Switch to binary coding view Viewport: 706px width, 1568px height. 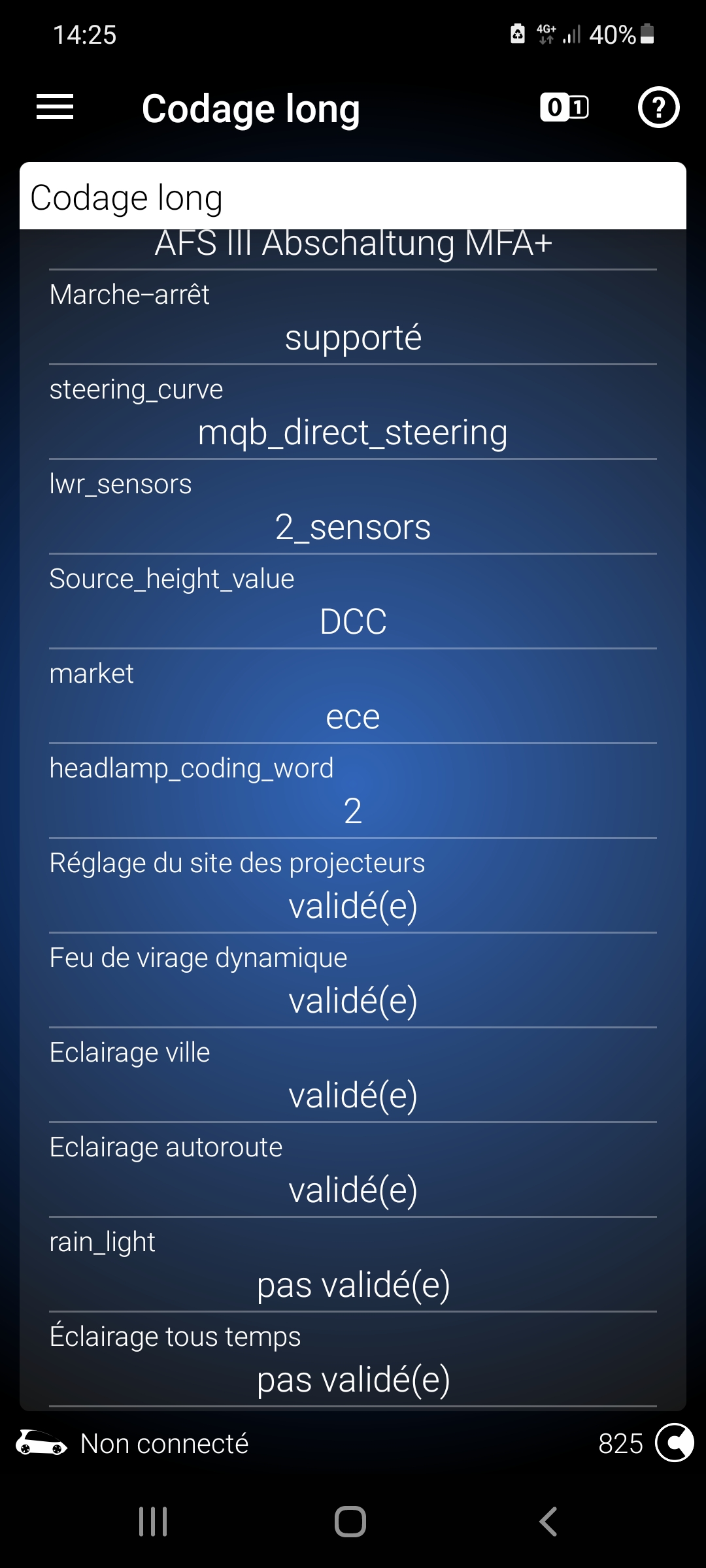point(564,107)
